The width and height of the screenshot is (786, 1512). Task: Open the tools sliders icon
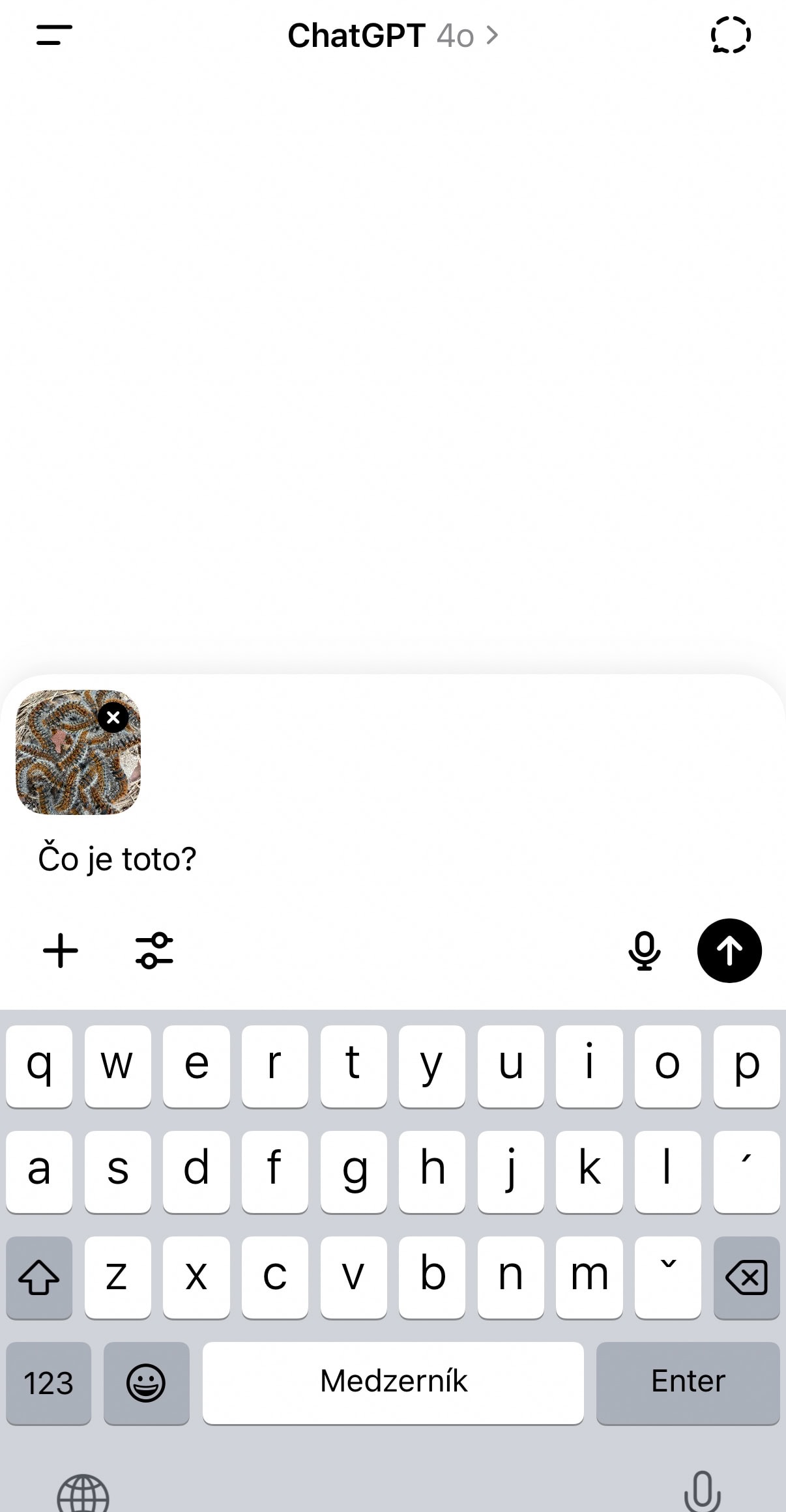point(154,950)
